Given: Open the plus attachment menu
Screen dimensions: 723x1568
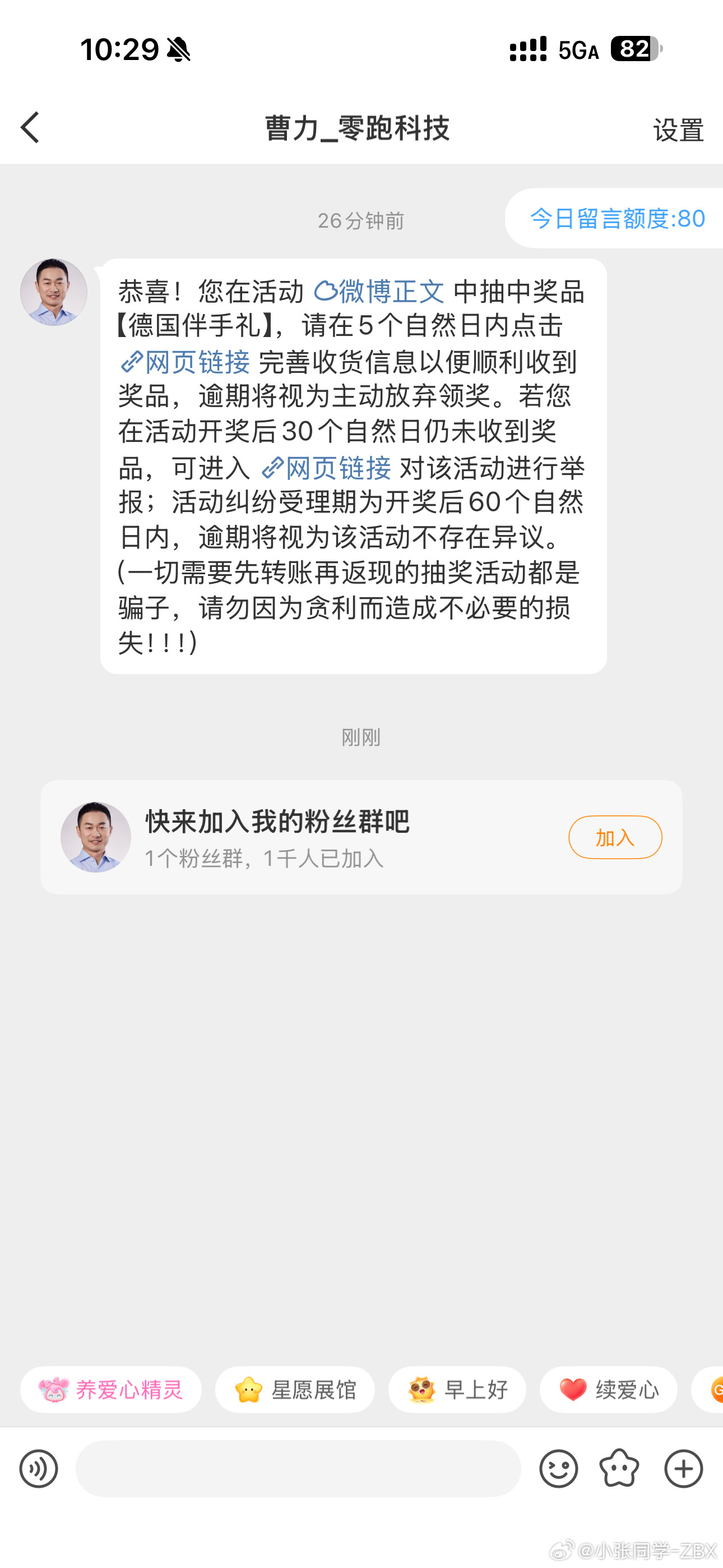Looking at the screenshot, I should point(683,1469).
